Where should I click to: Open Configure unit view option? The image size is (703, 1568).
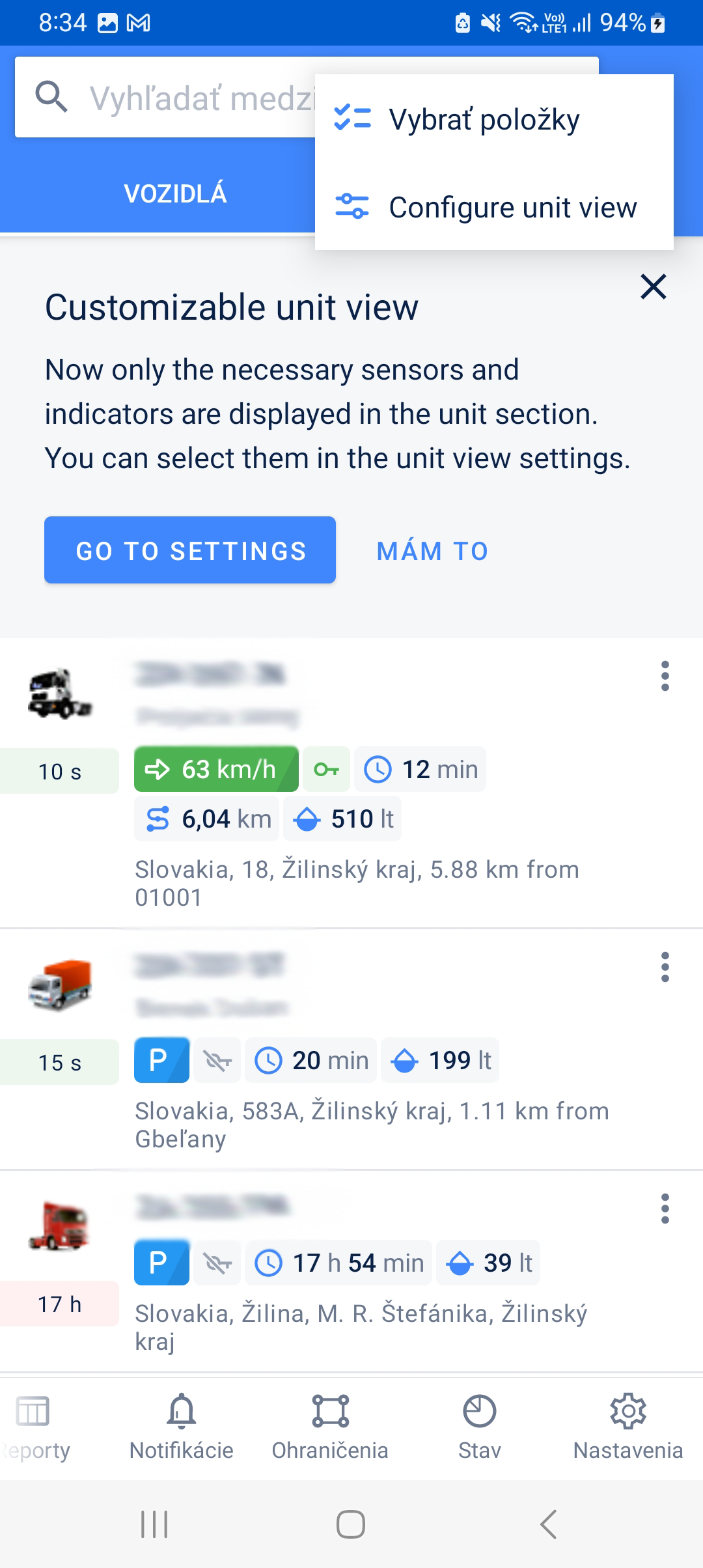click(494, 207)
